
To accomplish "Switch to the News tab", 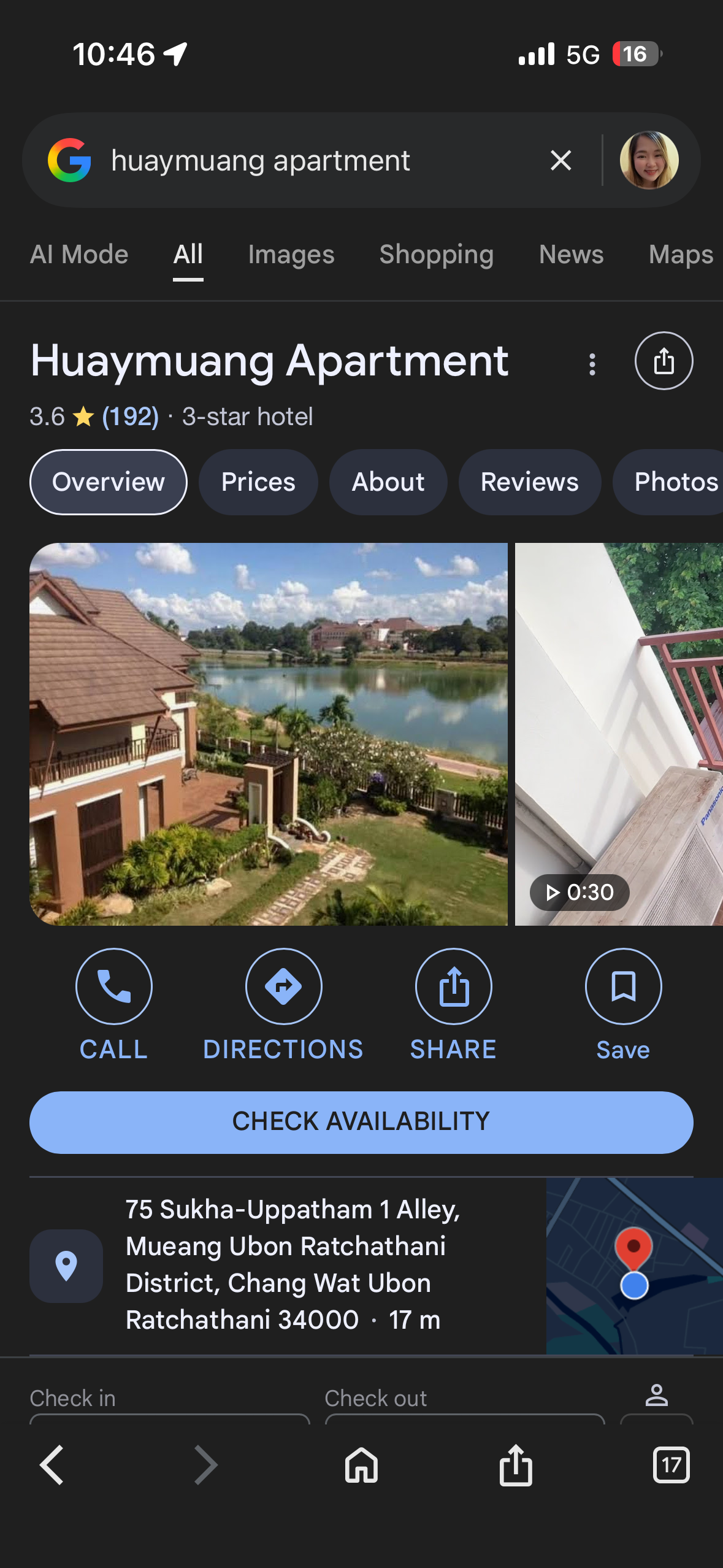I will click(x=571, y=255).
